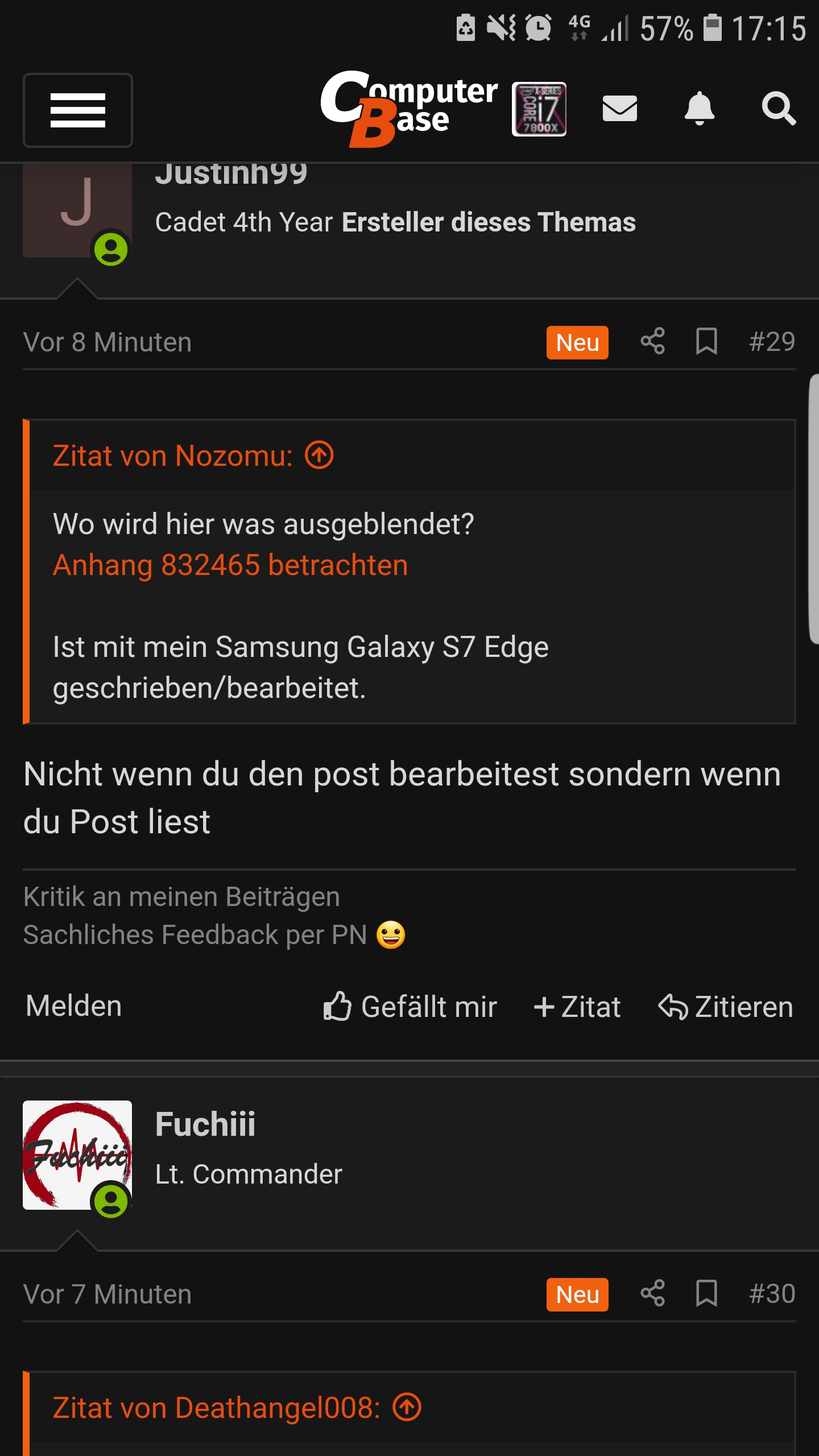Open permalink for post #30
The width and height of the screenshot is (819, 1456).
click(772, 1294)
